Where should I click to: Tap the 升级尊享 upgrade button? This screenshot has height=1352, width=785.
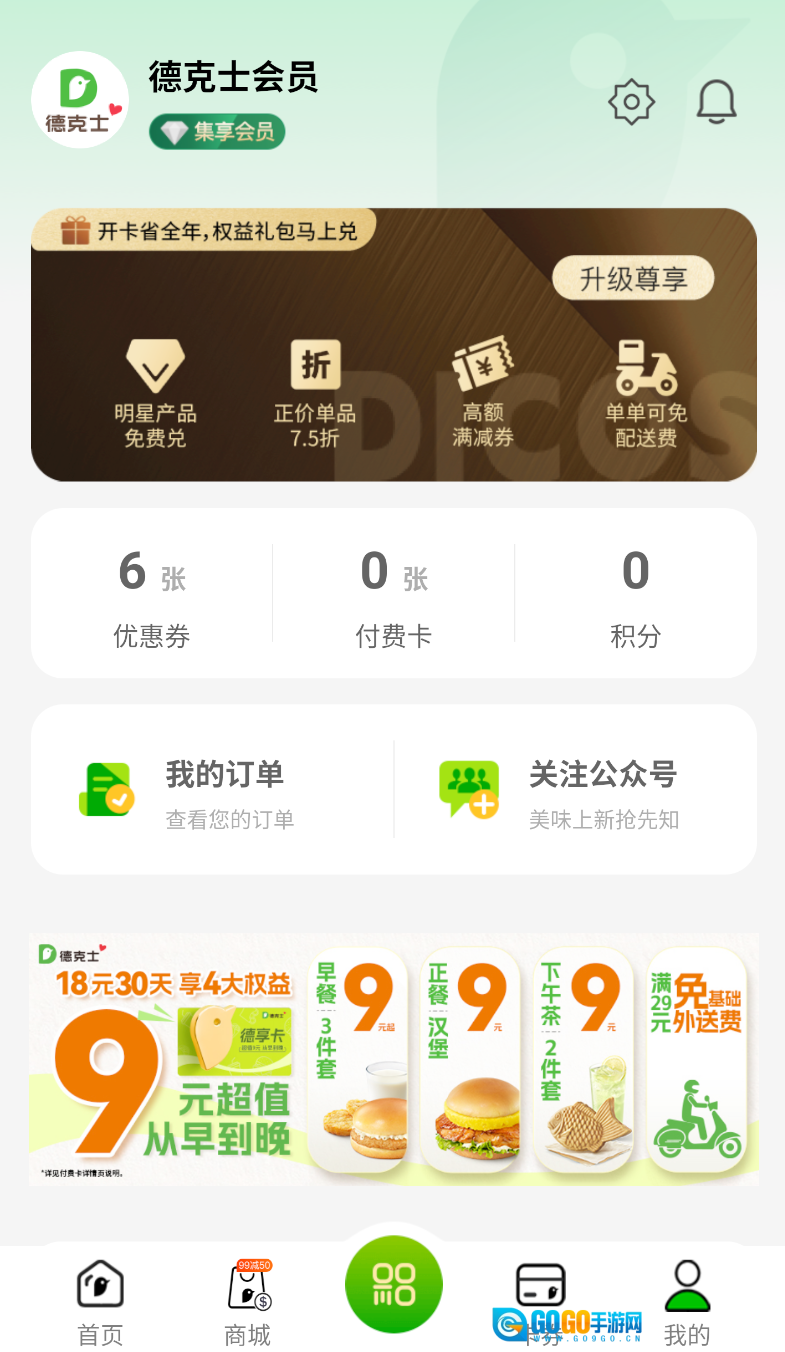pyautogui.click(x=633, y=278)
